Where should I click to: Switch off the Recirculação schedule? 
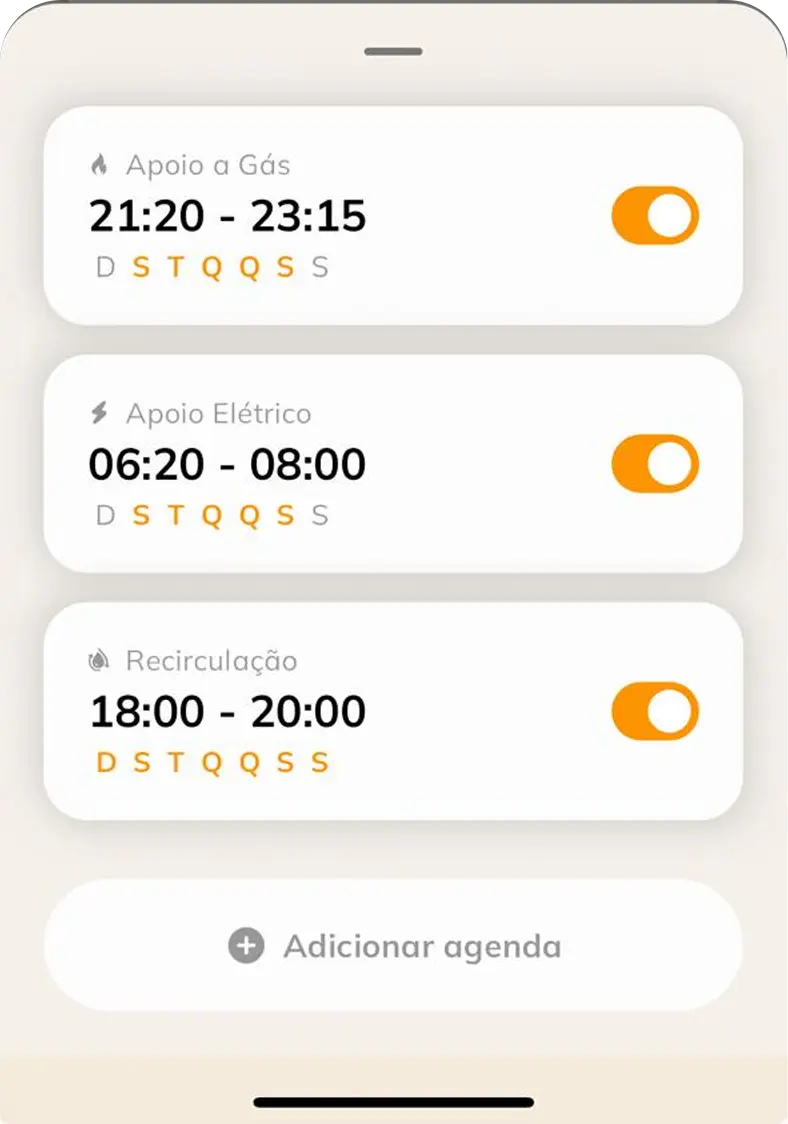(x=655, y=711)
